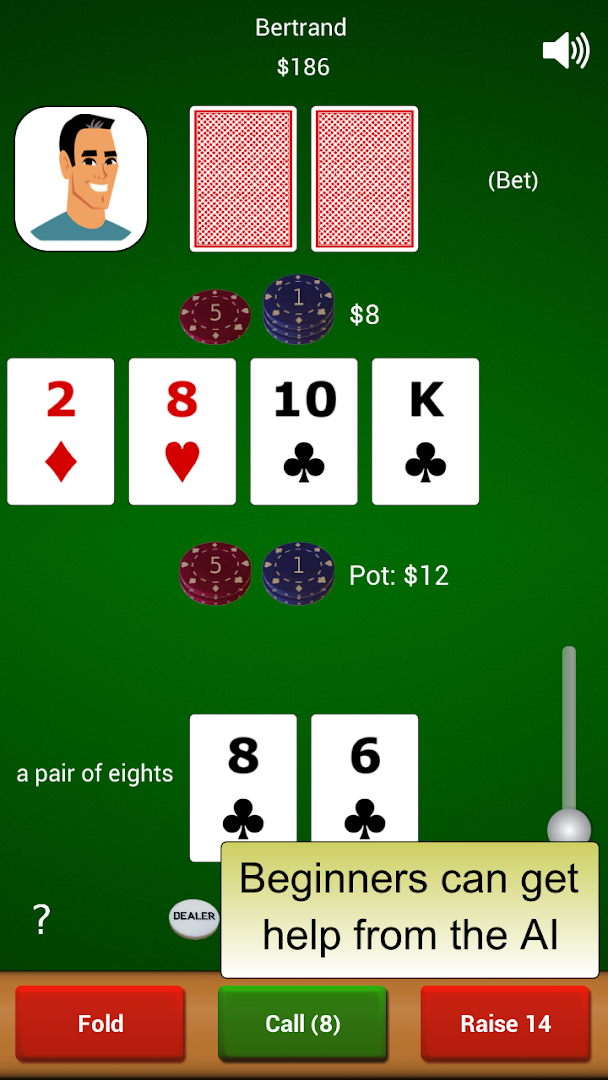Call the 8 dollar bet

coord(302,1023)
